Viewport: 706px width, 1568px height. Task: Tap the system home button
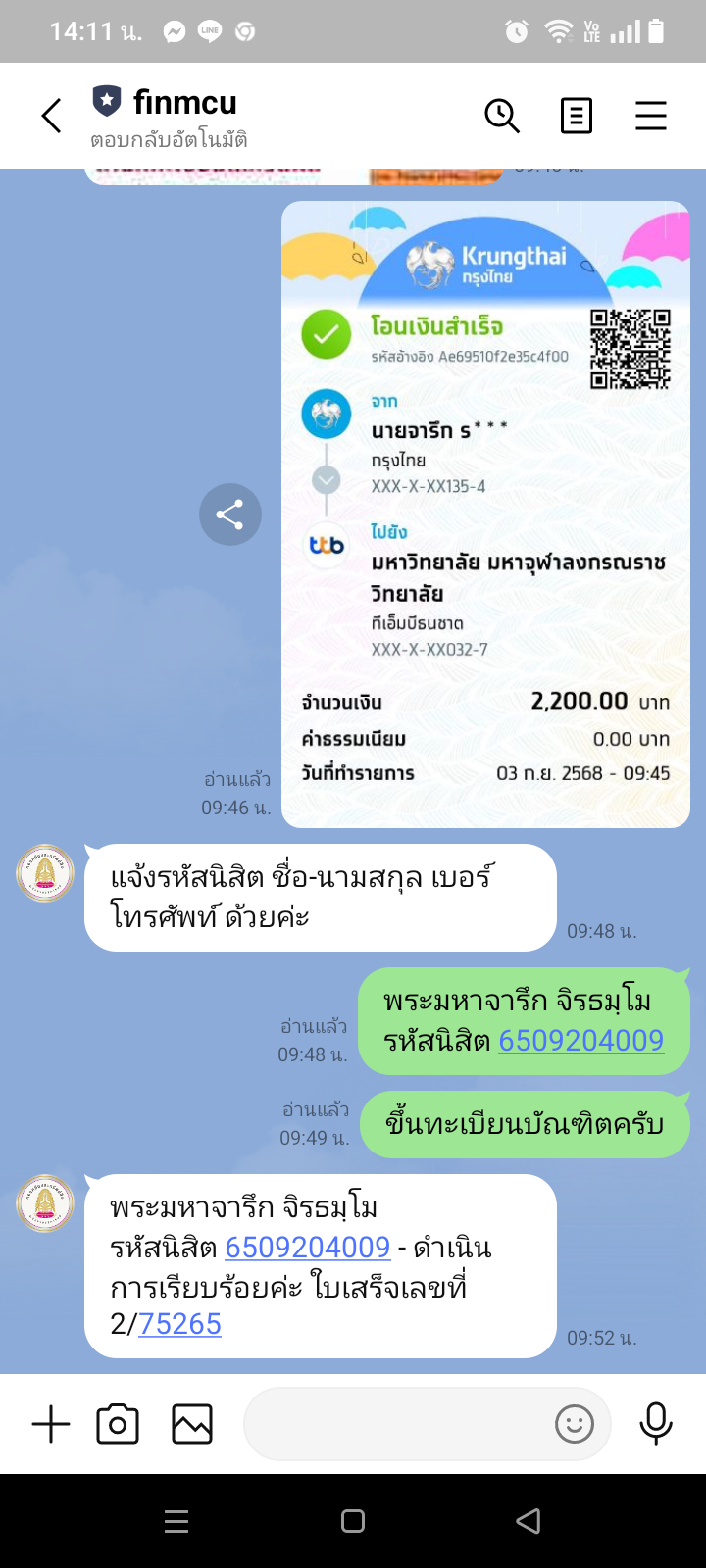click(353, 1521)
